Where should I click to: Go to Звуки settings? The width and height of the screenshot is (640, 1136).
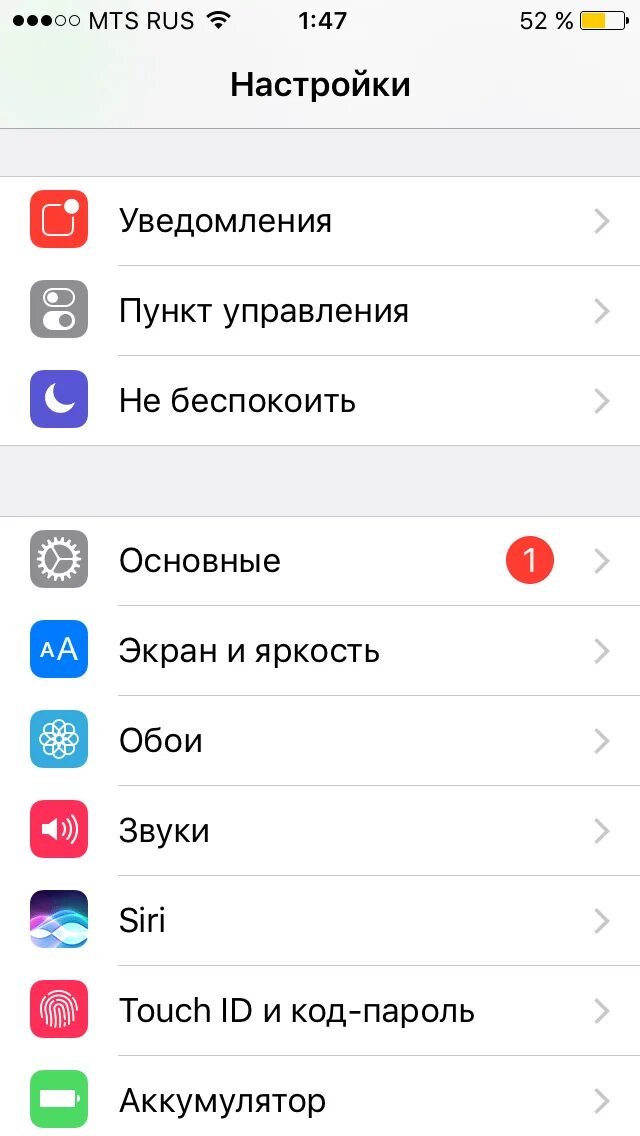[x=320, y=830]
